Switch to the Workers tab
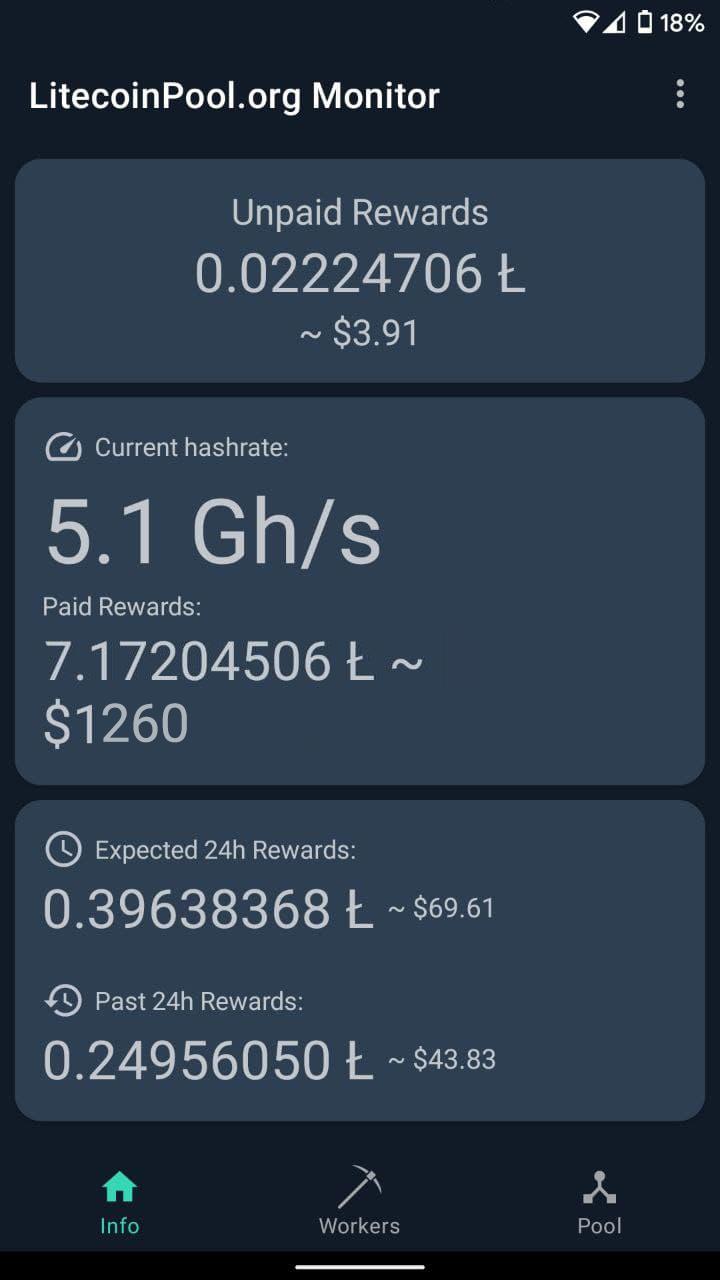This screenshot has height=1280, width=720. click(359, 1203)
